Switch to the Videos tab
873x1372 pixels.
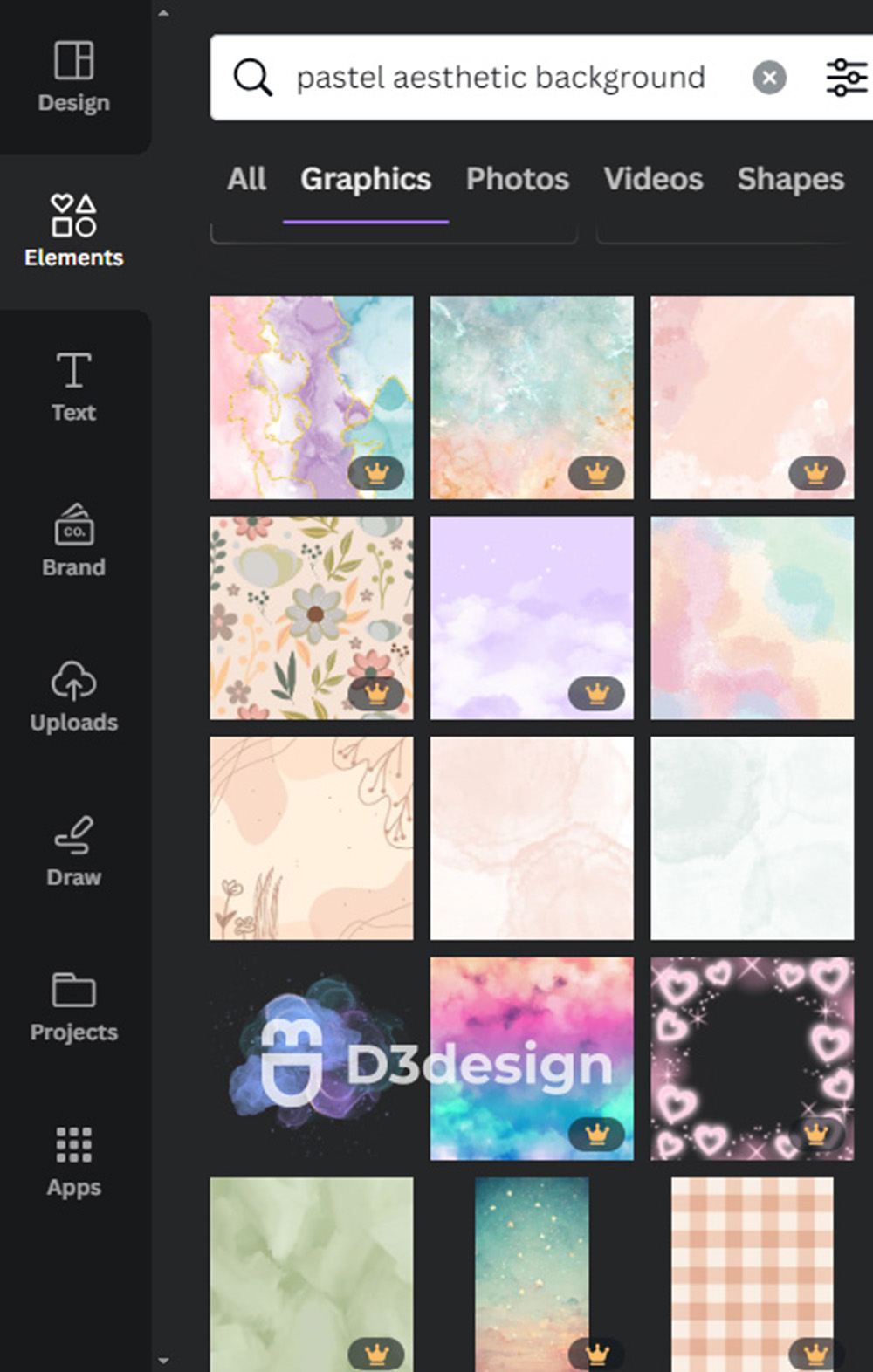point(653,179)
